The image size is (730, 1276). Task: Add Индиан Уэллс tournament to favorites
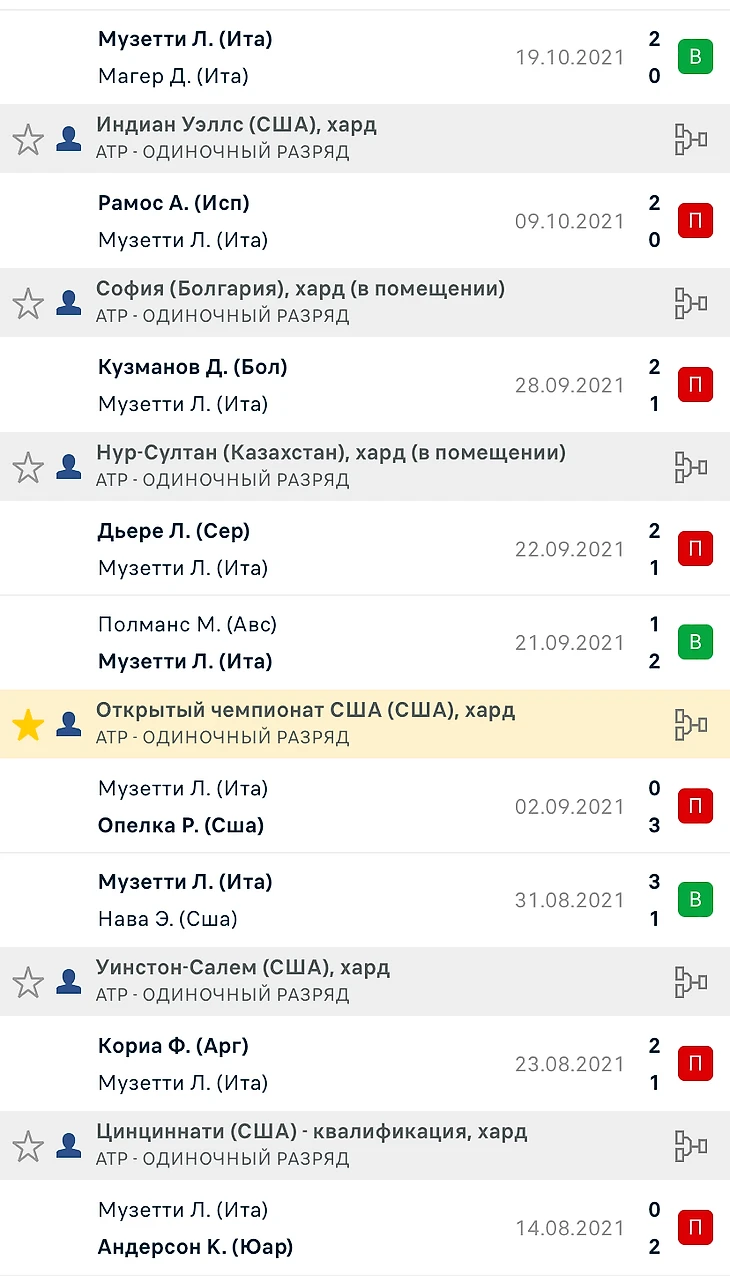(x=28, y=139)
